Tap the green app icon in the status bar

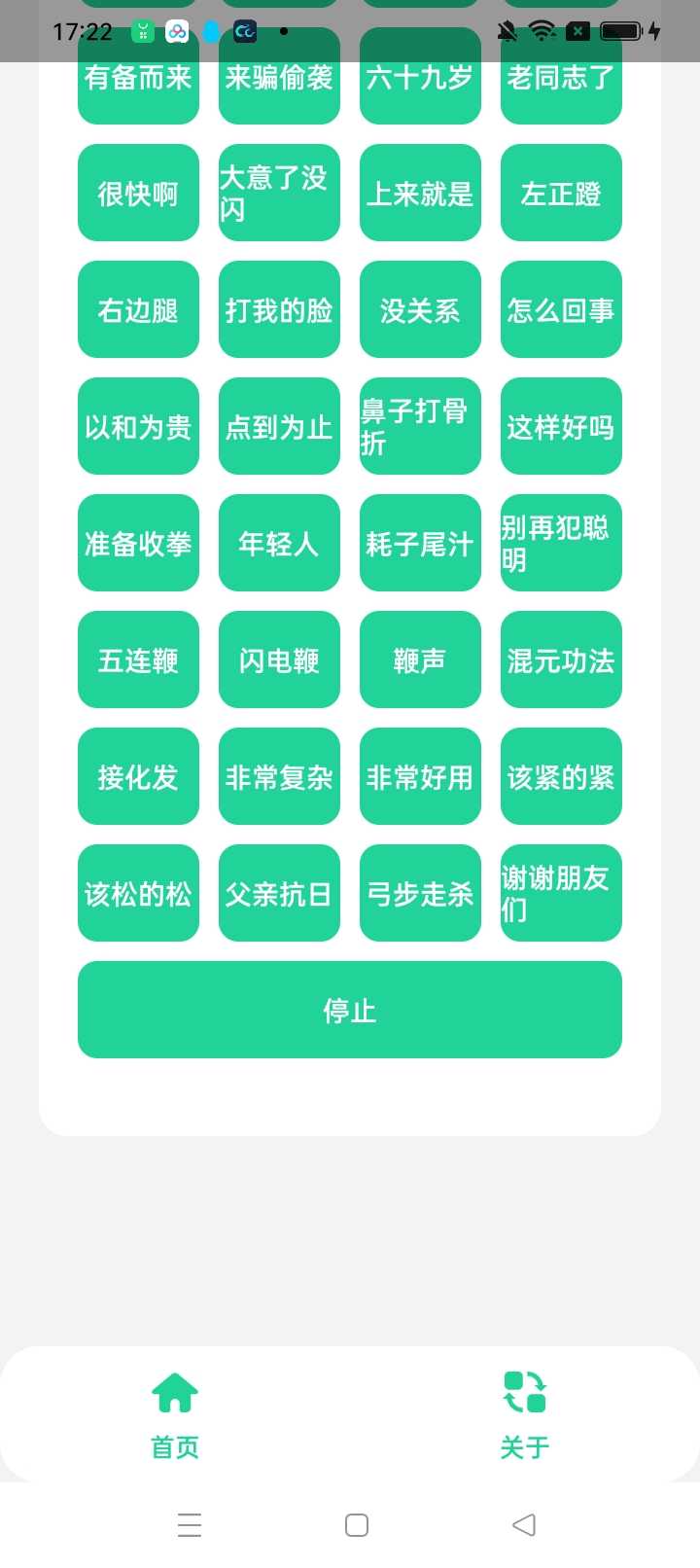(143, 31)
